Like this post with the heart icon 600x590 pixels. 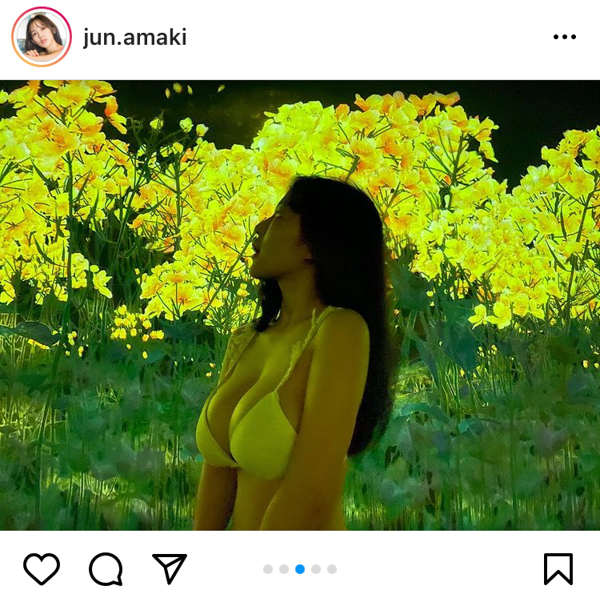41,568
